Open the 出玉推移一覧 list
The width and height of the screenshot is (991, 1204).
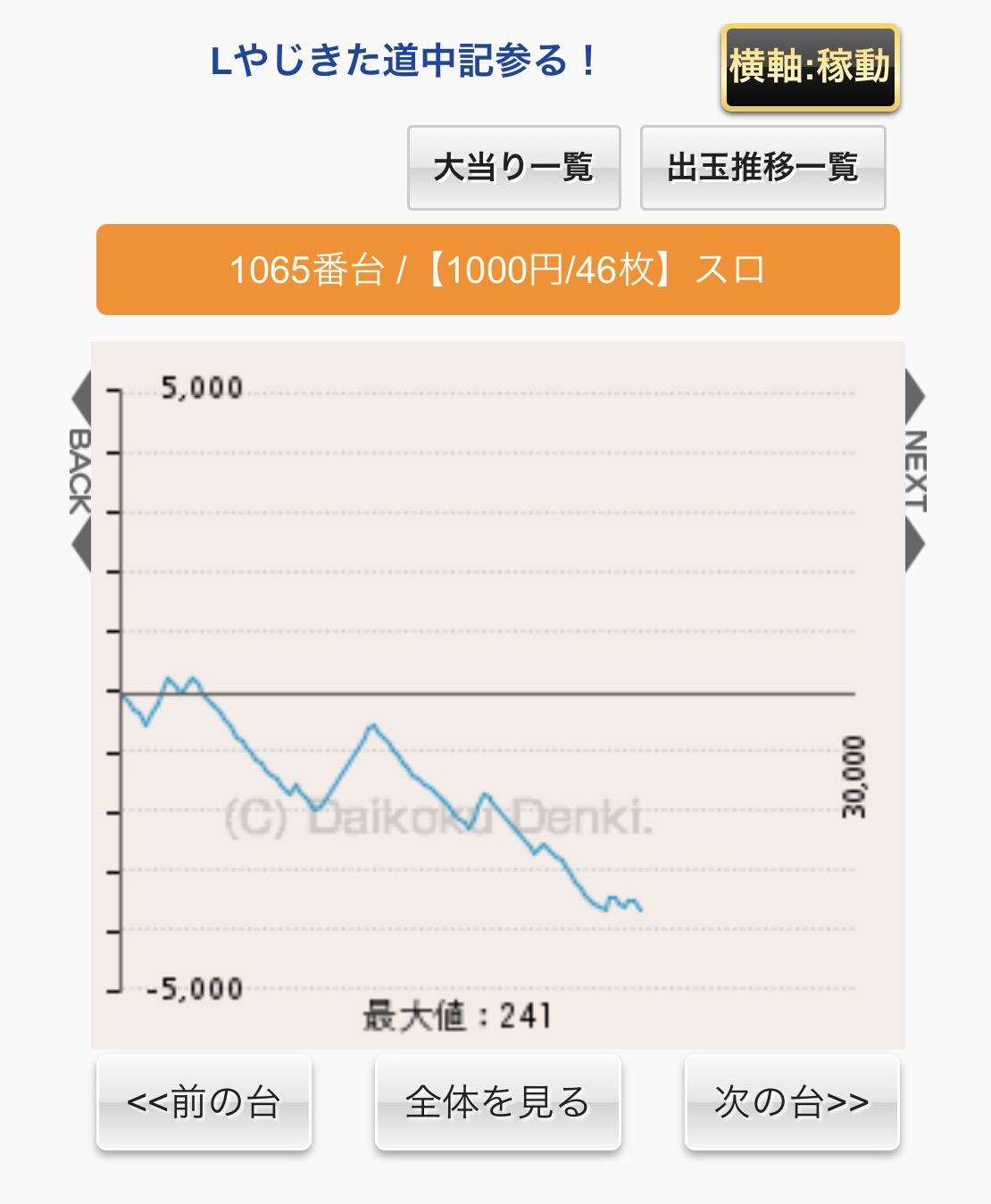pyautogui.click(x=763, y=168)
